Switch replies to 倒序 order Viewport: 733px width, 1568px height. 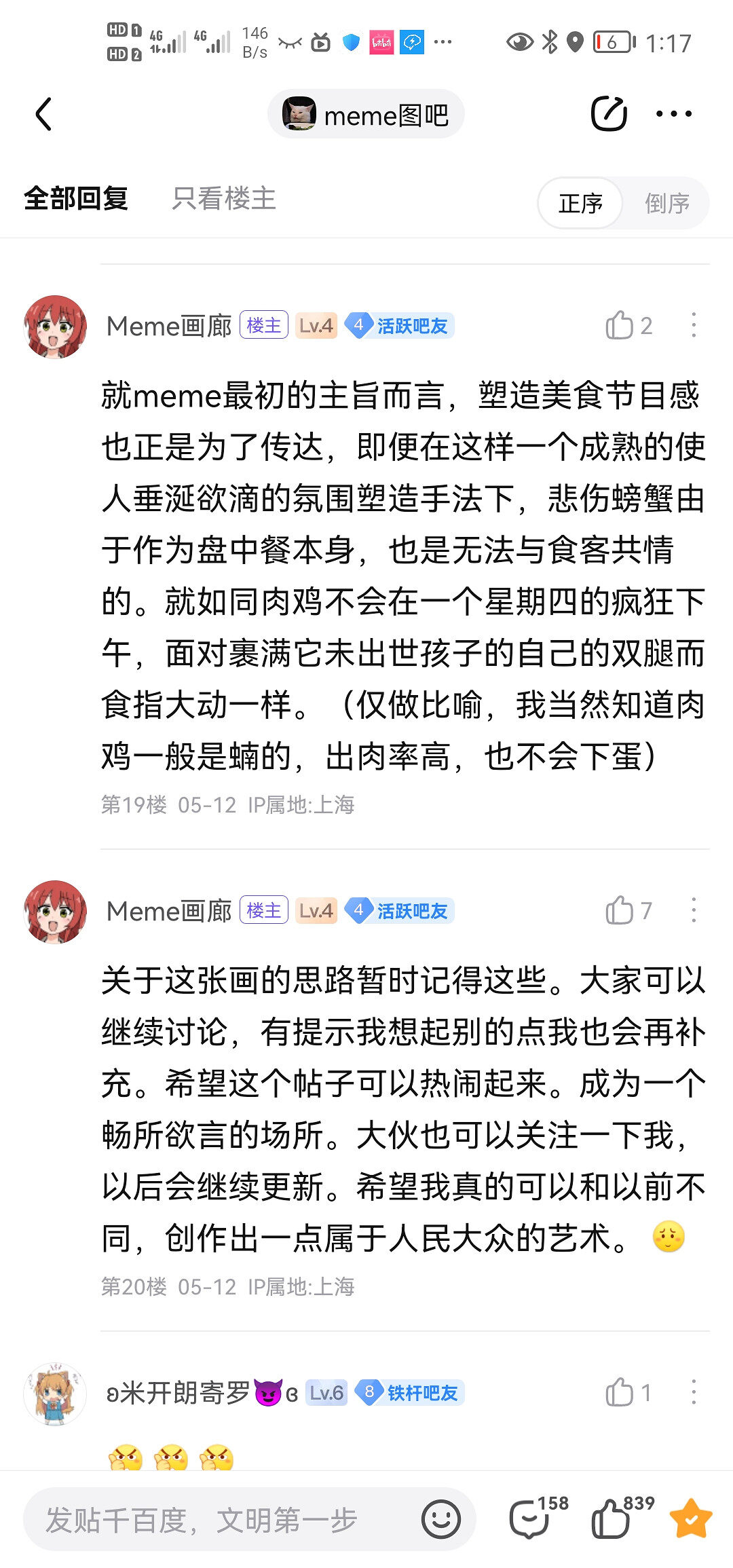coord(666,203)
